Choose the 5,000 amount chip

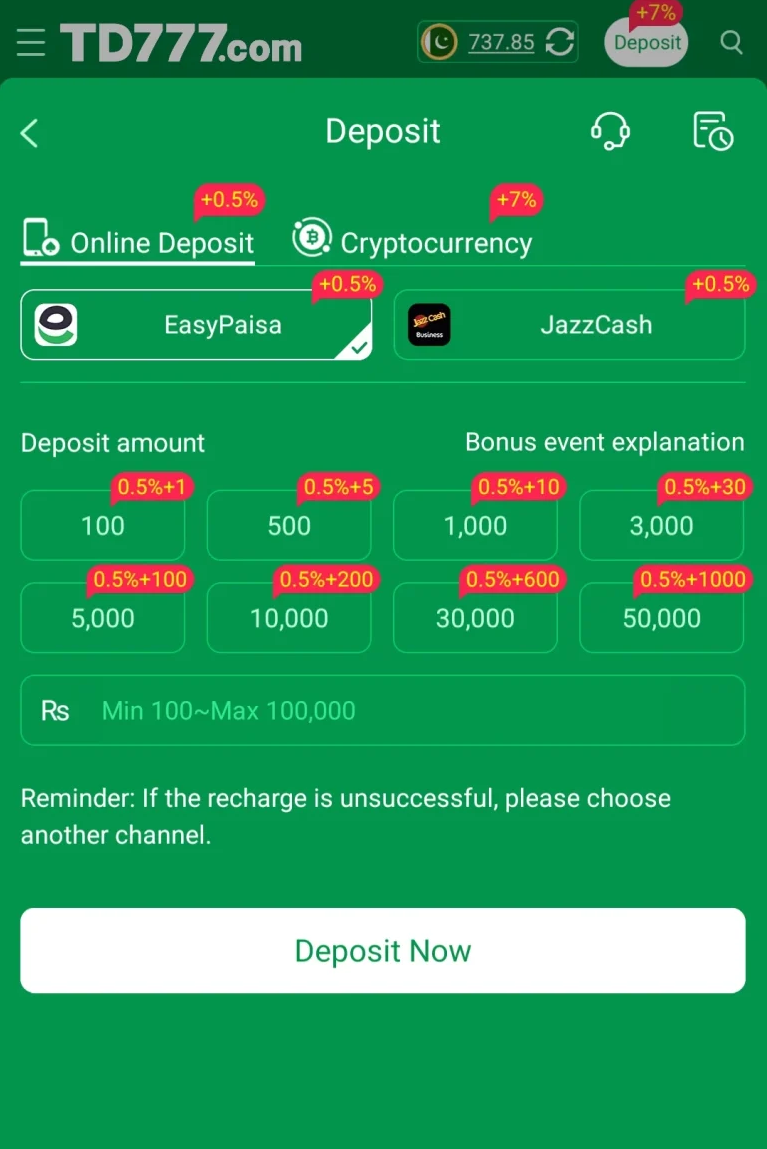click(x=103, y=619)
